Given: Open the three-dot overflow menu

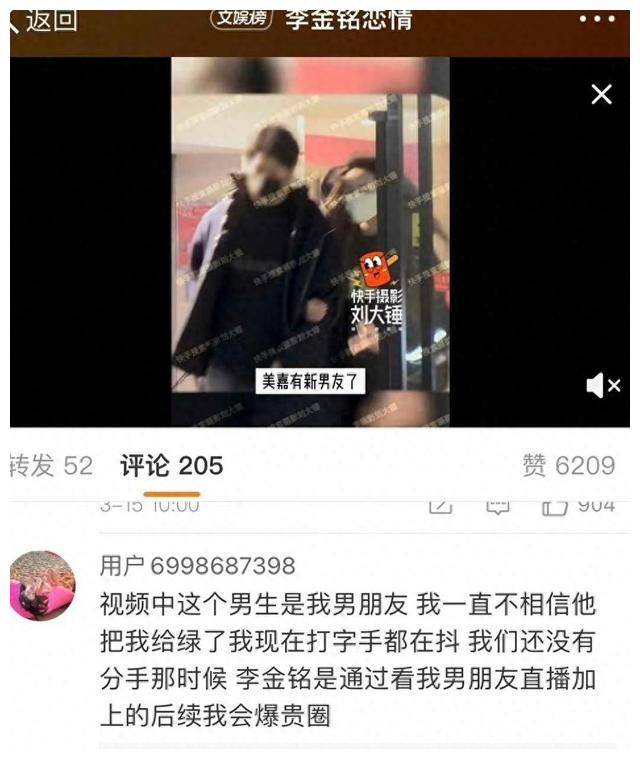Looking at the screenshot, I should pyautogui.click(x=597, y=19).
